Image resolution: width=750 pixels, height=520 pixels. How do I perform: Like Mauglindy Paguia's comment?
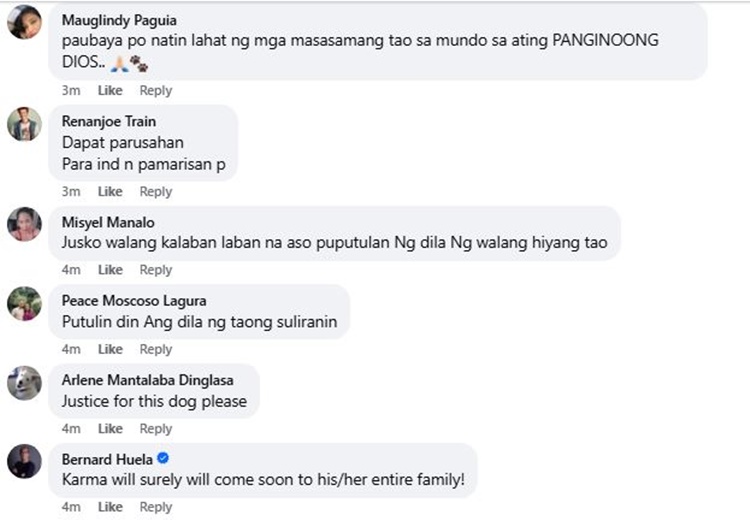click(110, 91)
